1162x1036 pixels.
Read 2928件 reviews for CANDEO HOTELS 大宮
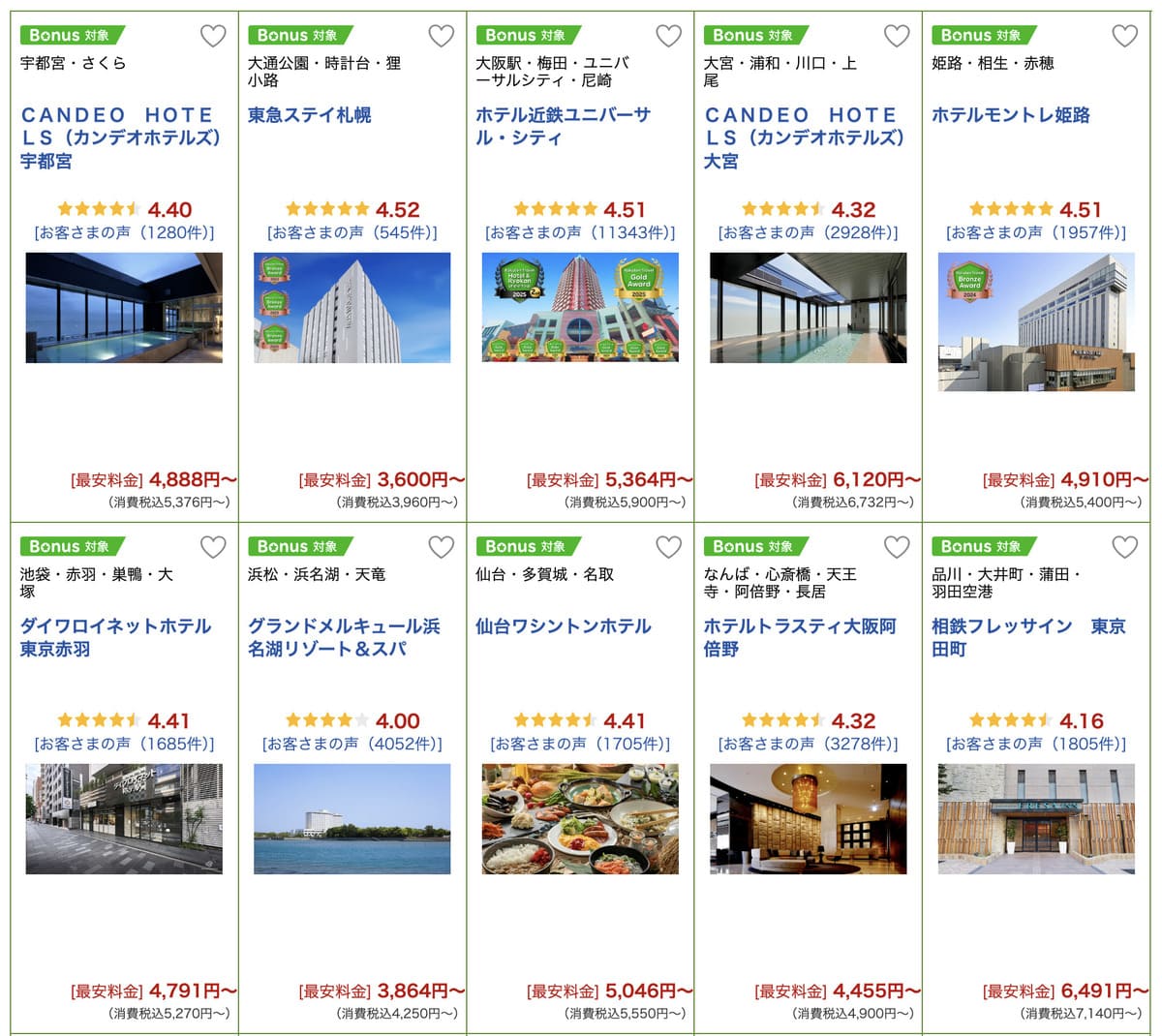(x=809, y=233)
